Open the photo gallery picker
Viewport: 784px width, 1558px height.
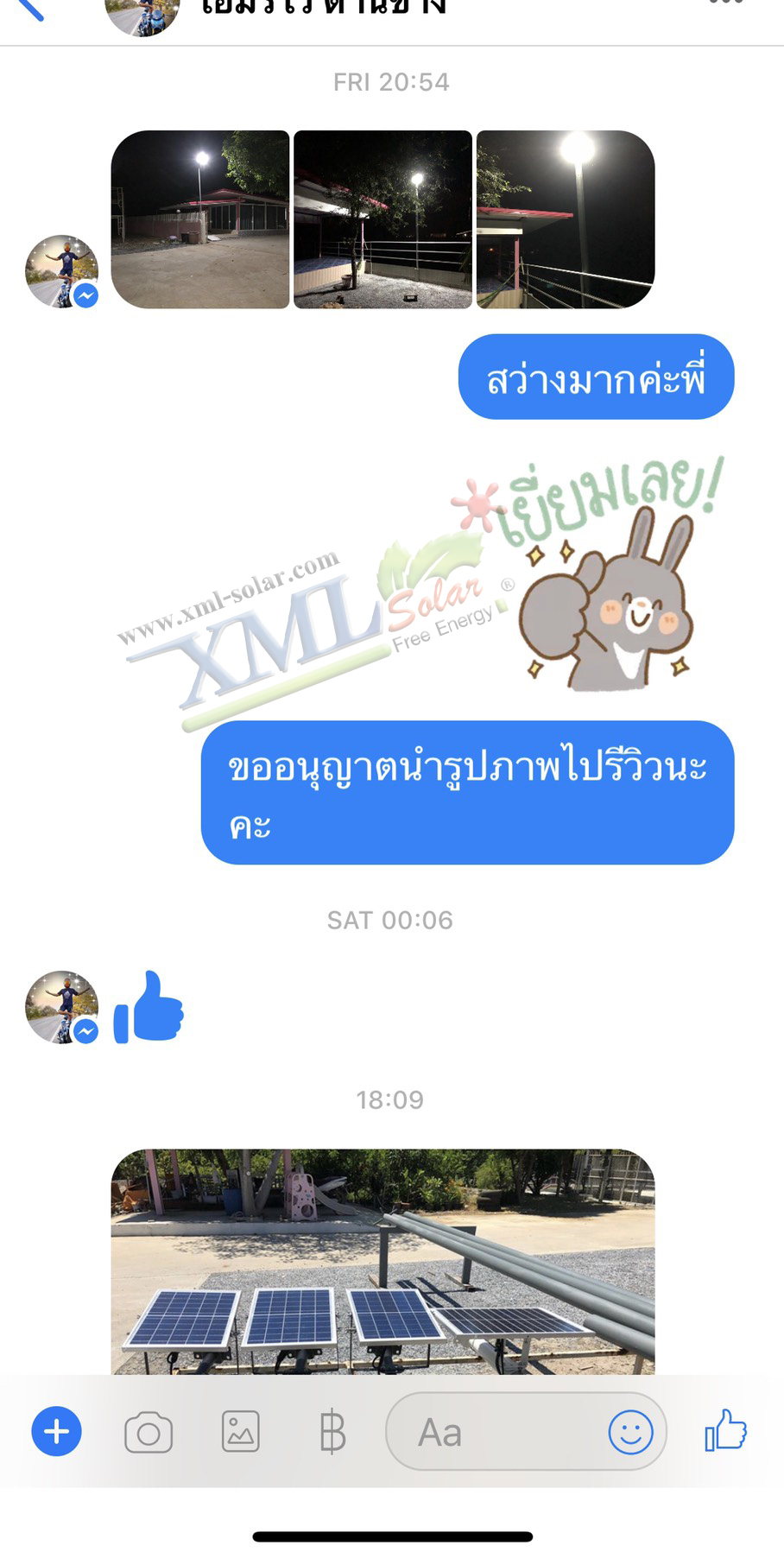pos(240,1432)
